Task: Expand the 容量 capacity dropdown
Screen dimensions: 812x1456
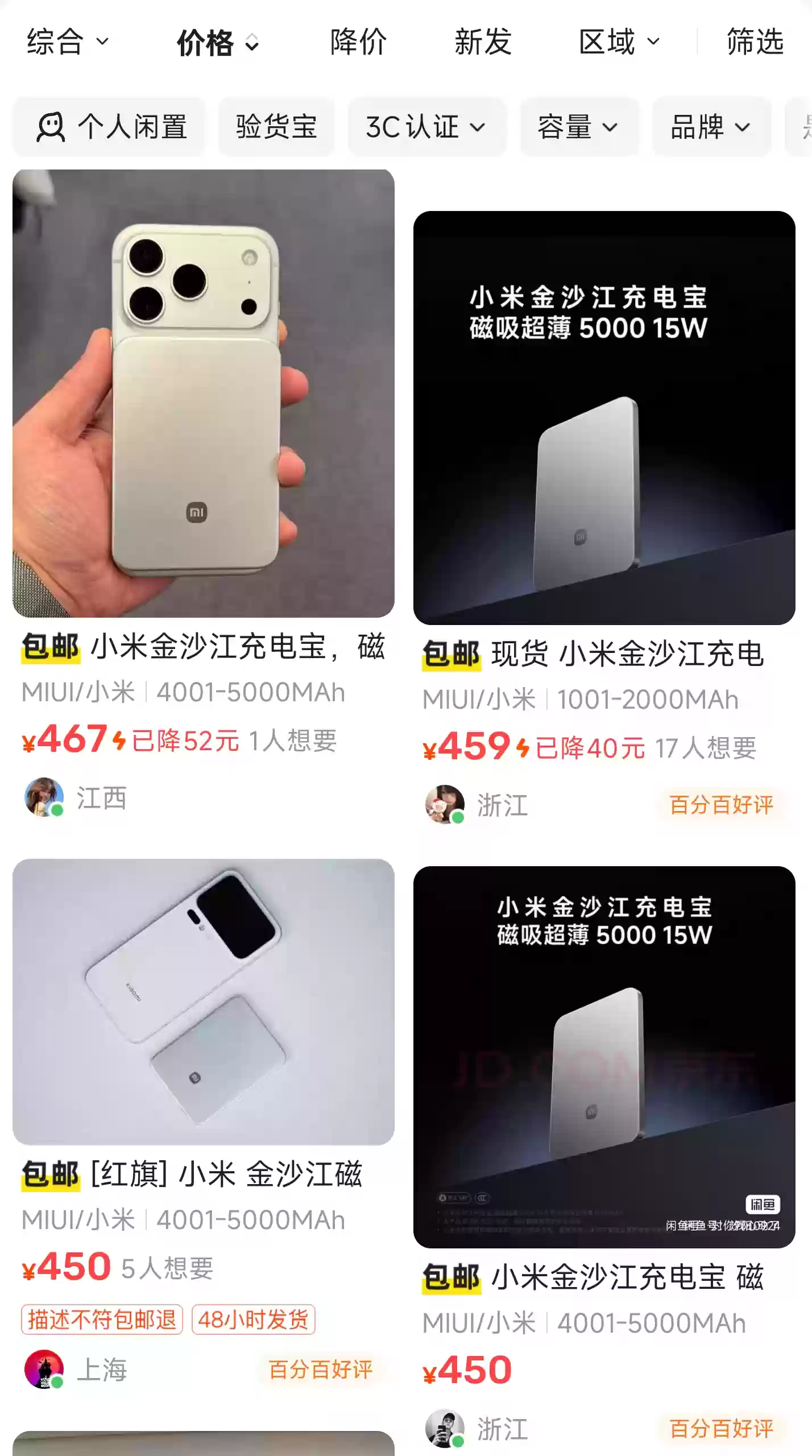Action: click(x=578, y=126)
